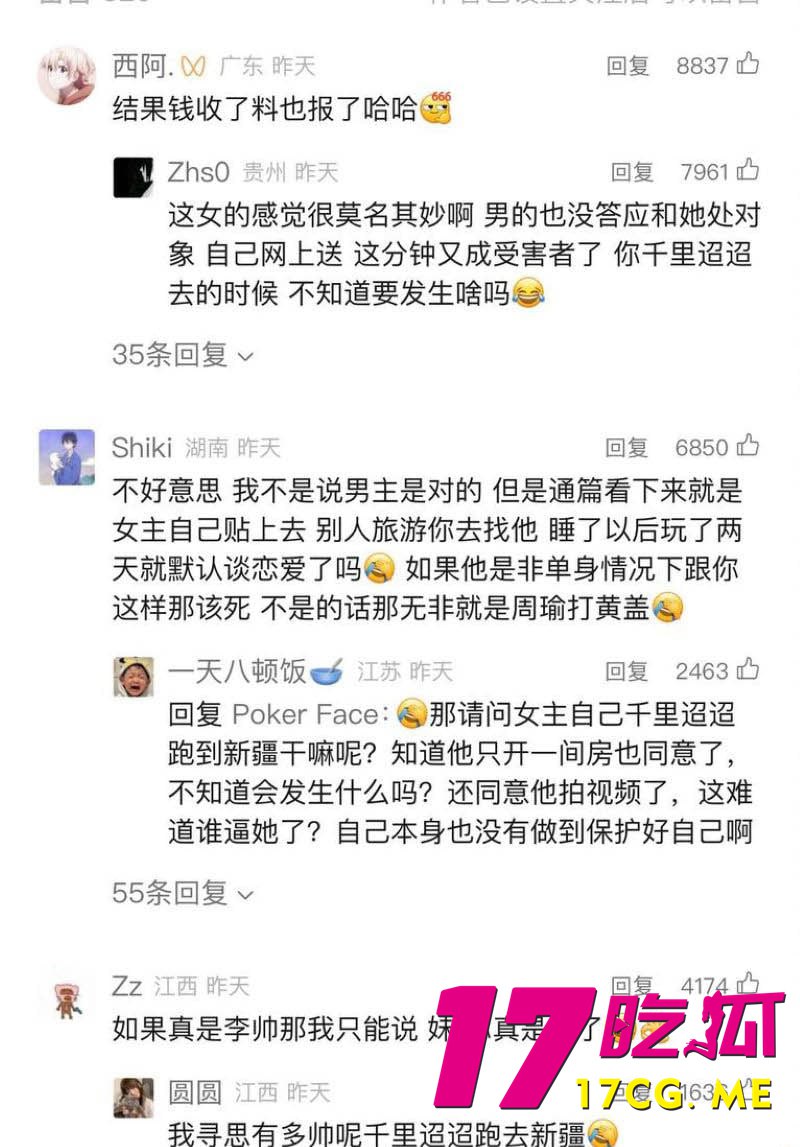Reply to 一天八顿饭's comment
The image size is (800, 1147).
click(x=627, y=671)
